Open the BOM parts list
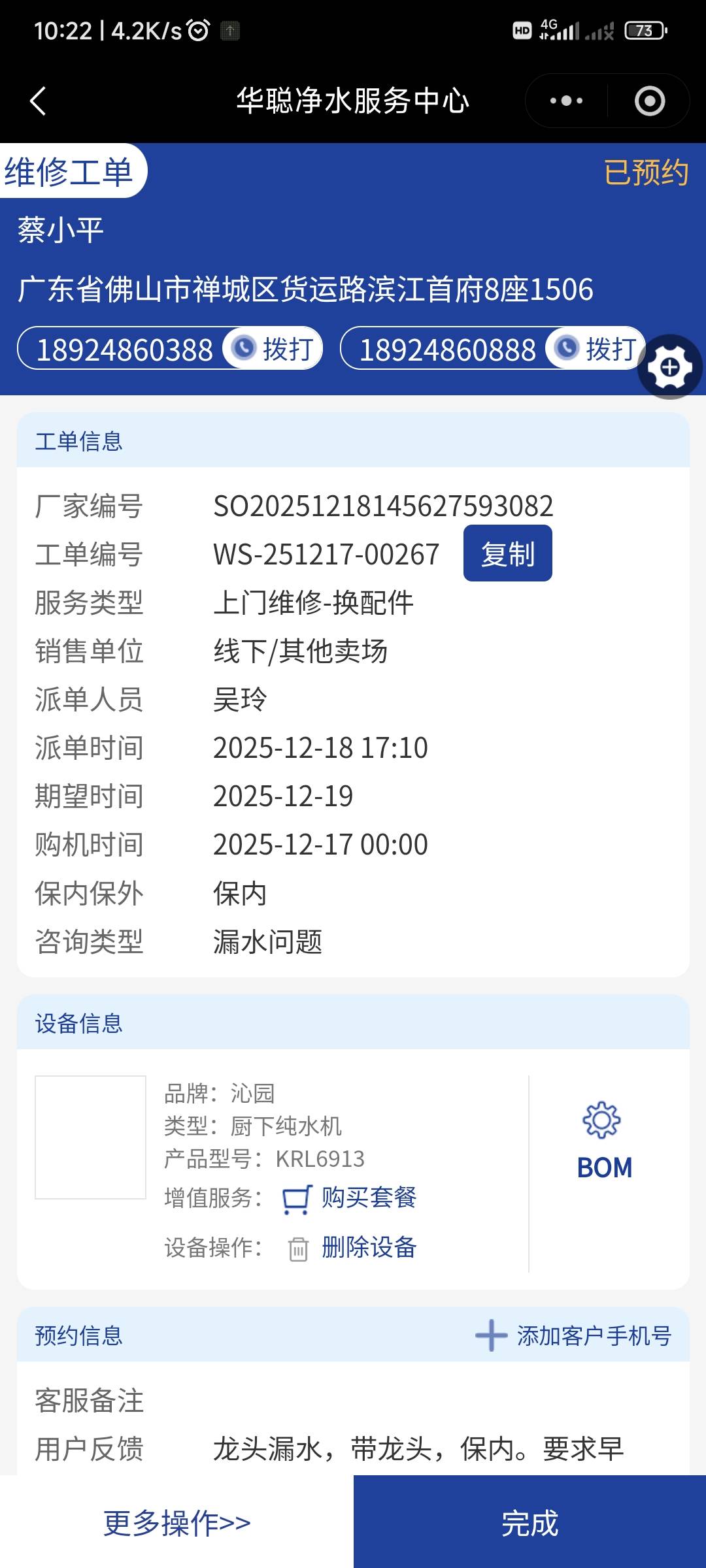 click(605, 1141)
